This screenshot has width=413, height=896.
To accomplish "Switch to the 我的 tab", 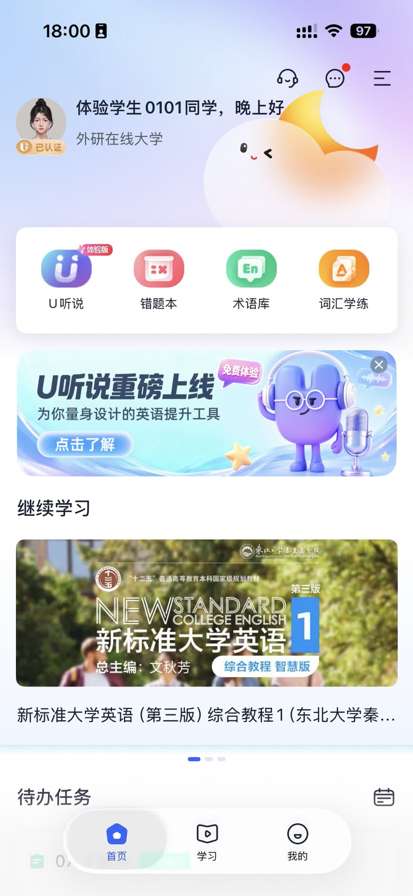I will tap(298, 842).
